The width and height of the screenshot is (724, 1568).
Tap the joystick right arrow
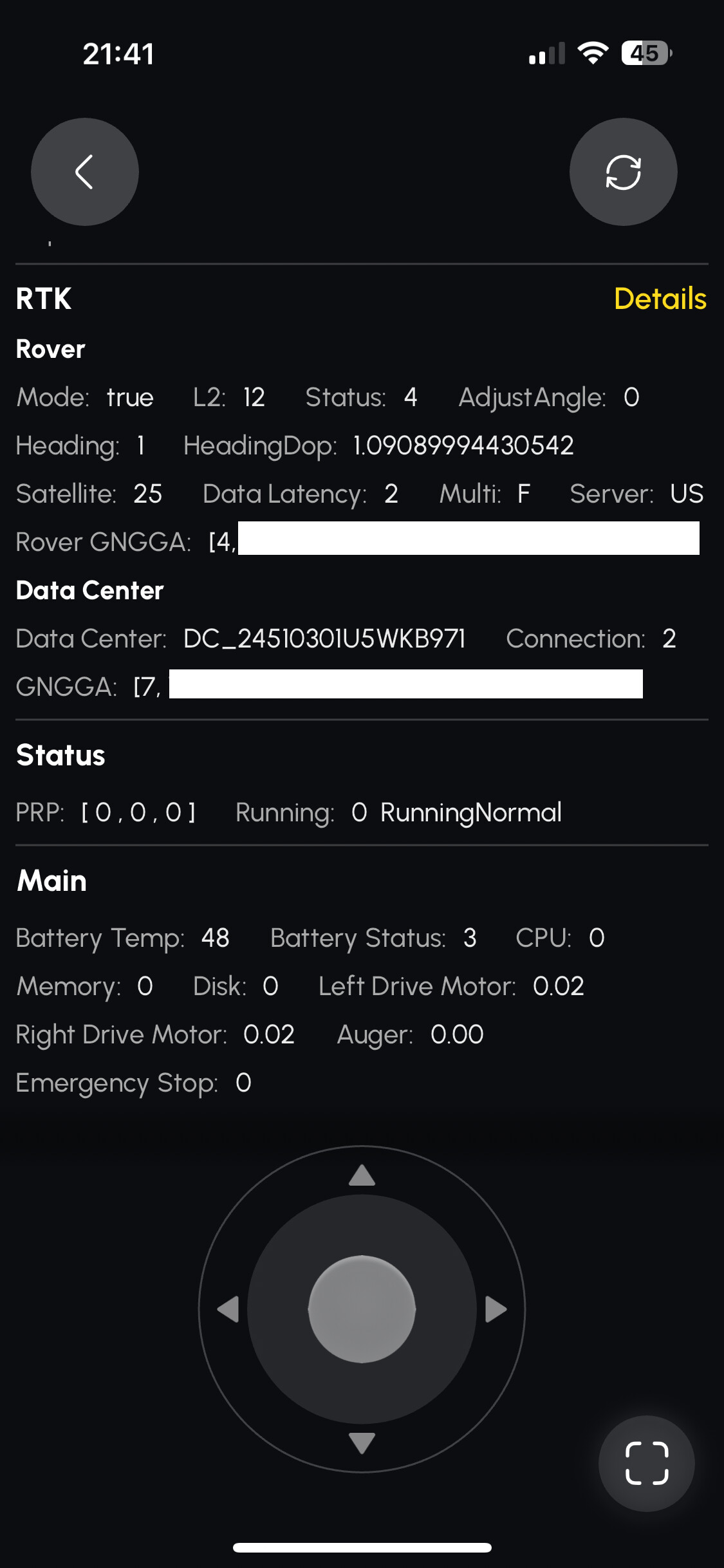click(496, 1309)
